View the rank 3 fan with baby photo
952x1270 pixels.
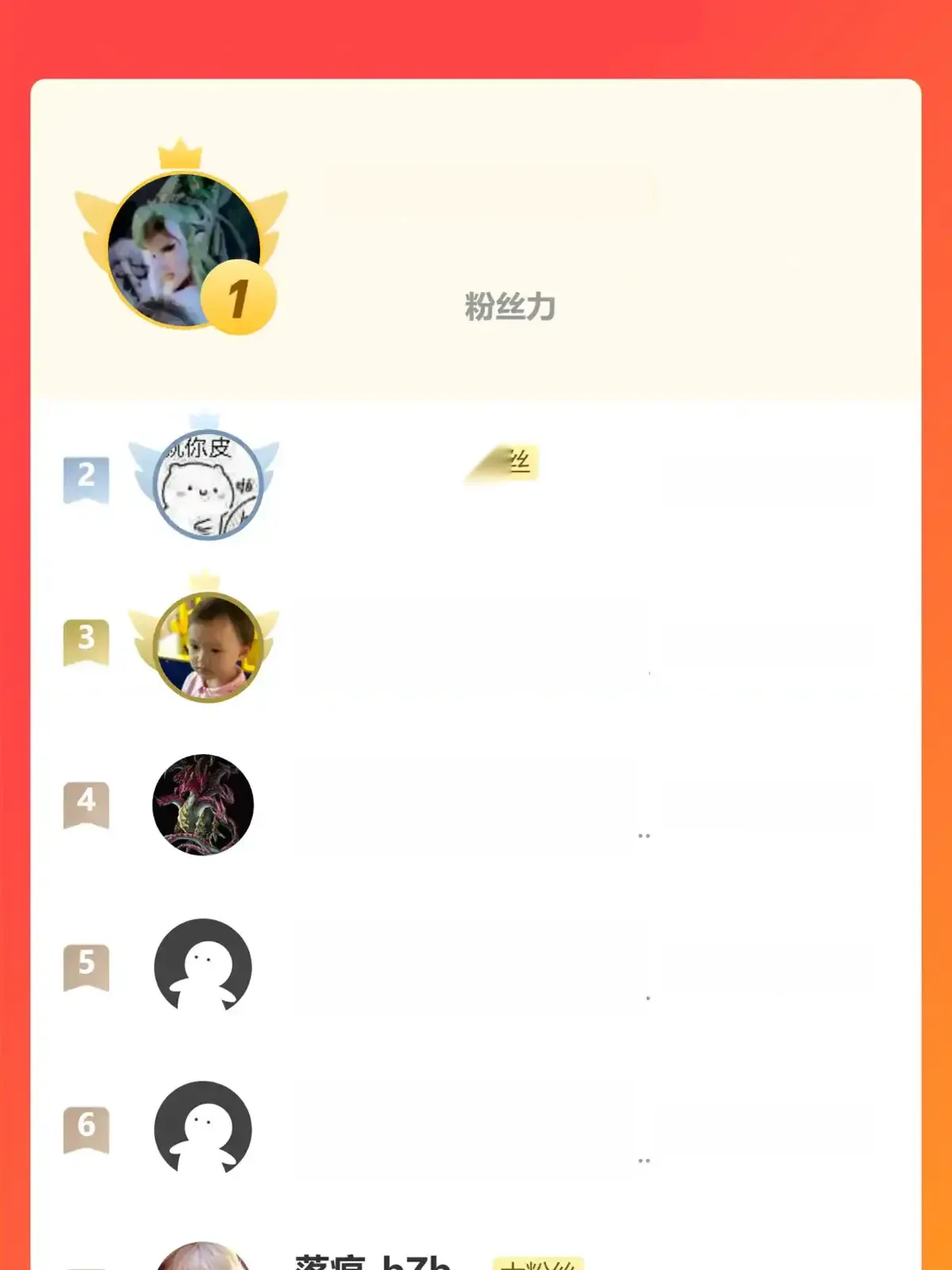pyautogui.click(x=207, y=647)
